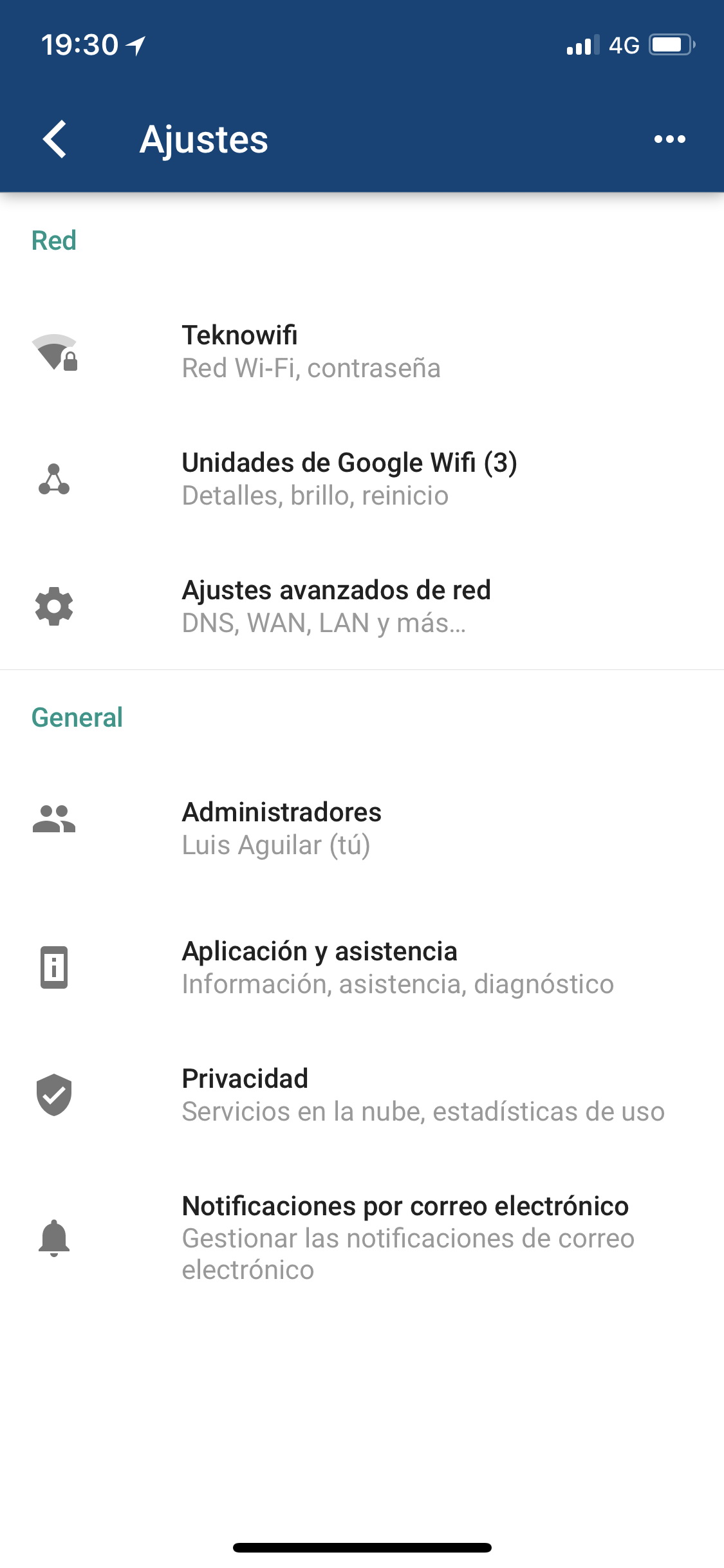Open Notificaciones por correo electrónico
This screenshot has height=1568, width=724.
[x=362, y=1237]
